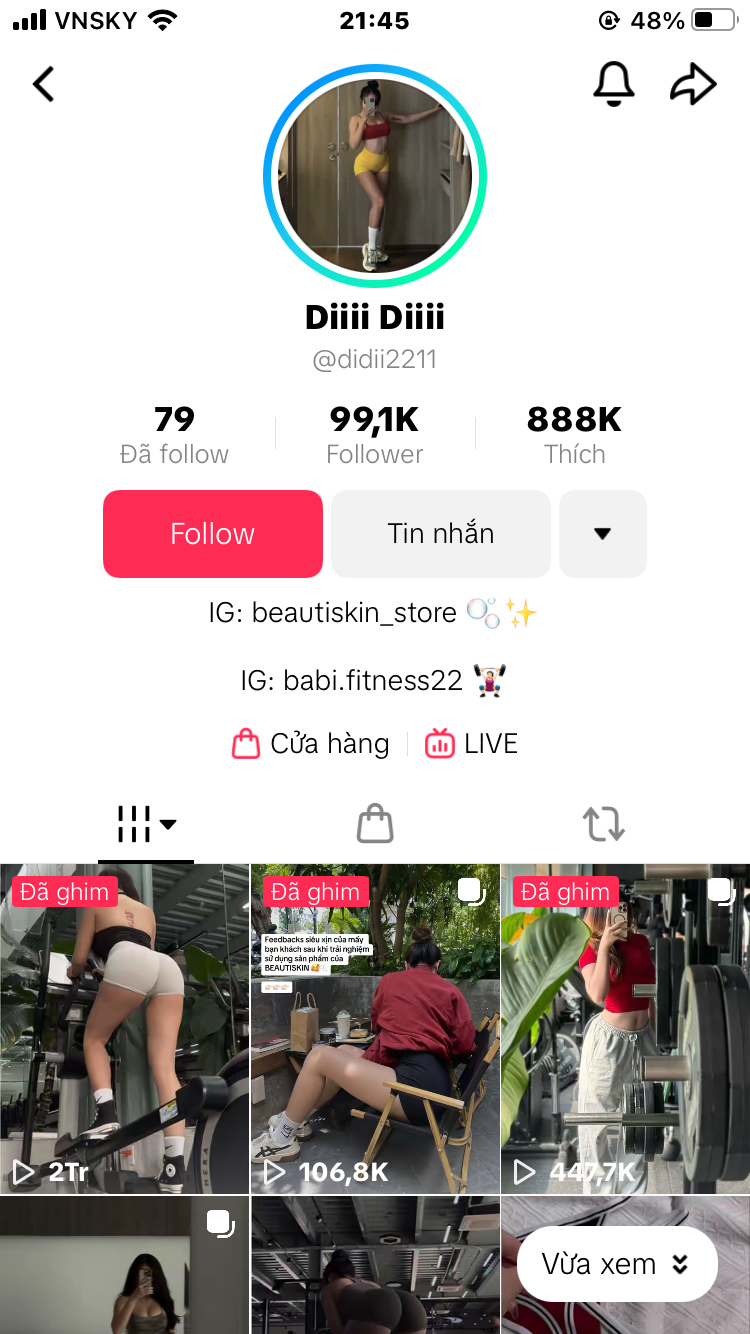Viewport: 750px width, 1334px height.
Task: Switch to the shopping bag tab
Action: tap(375, 825)
